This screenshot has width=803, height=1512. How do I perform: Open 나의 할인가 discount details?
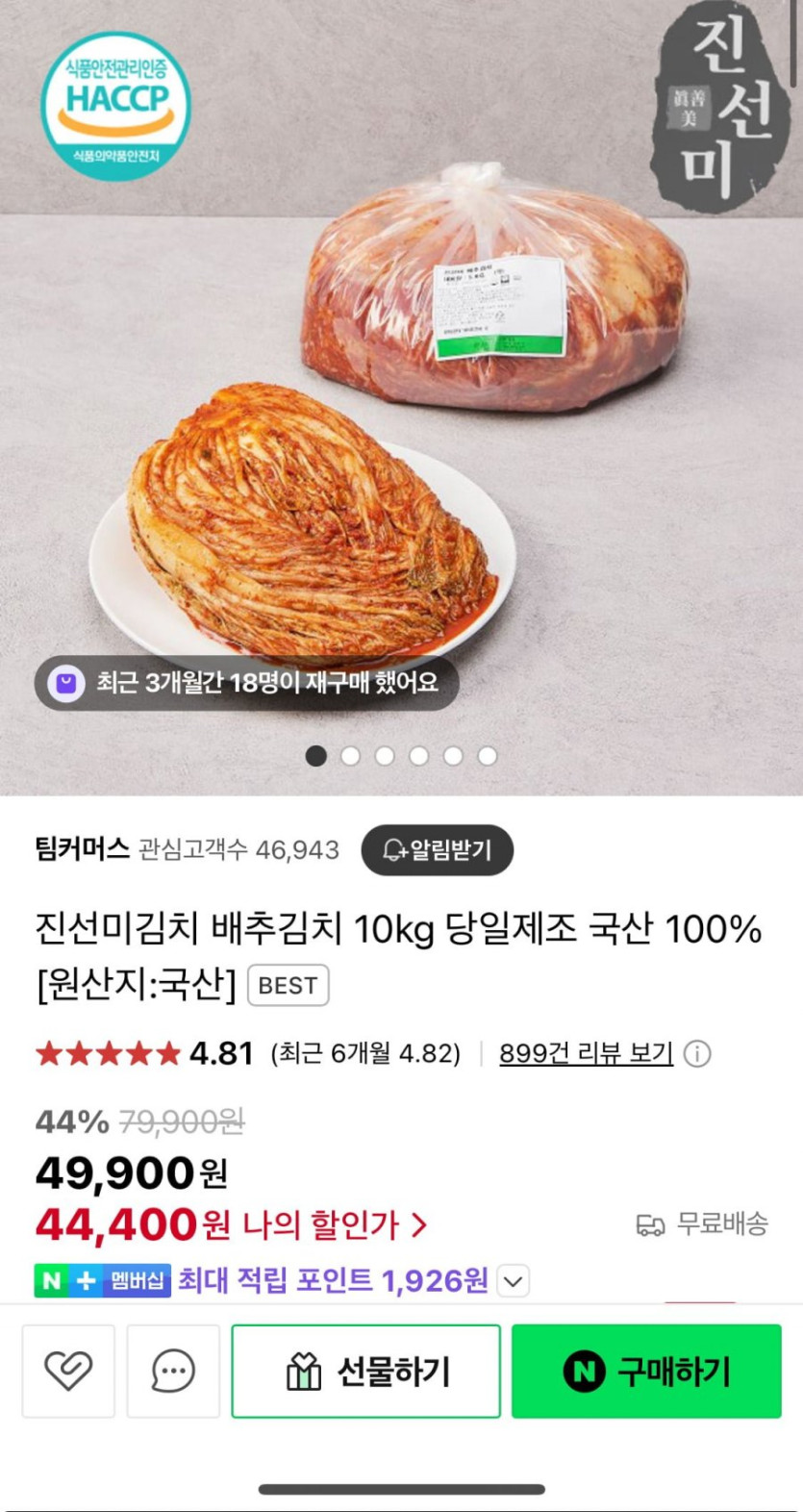(x=333, y=1224)
